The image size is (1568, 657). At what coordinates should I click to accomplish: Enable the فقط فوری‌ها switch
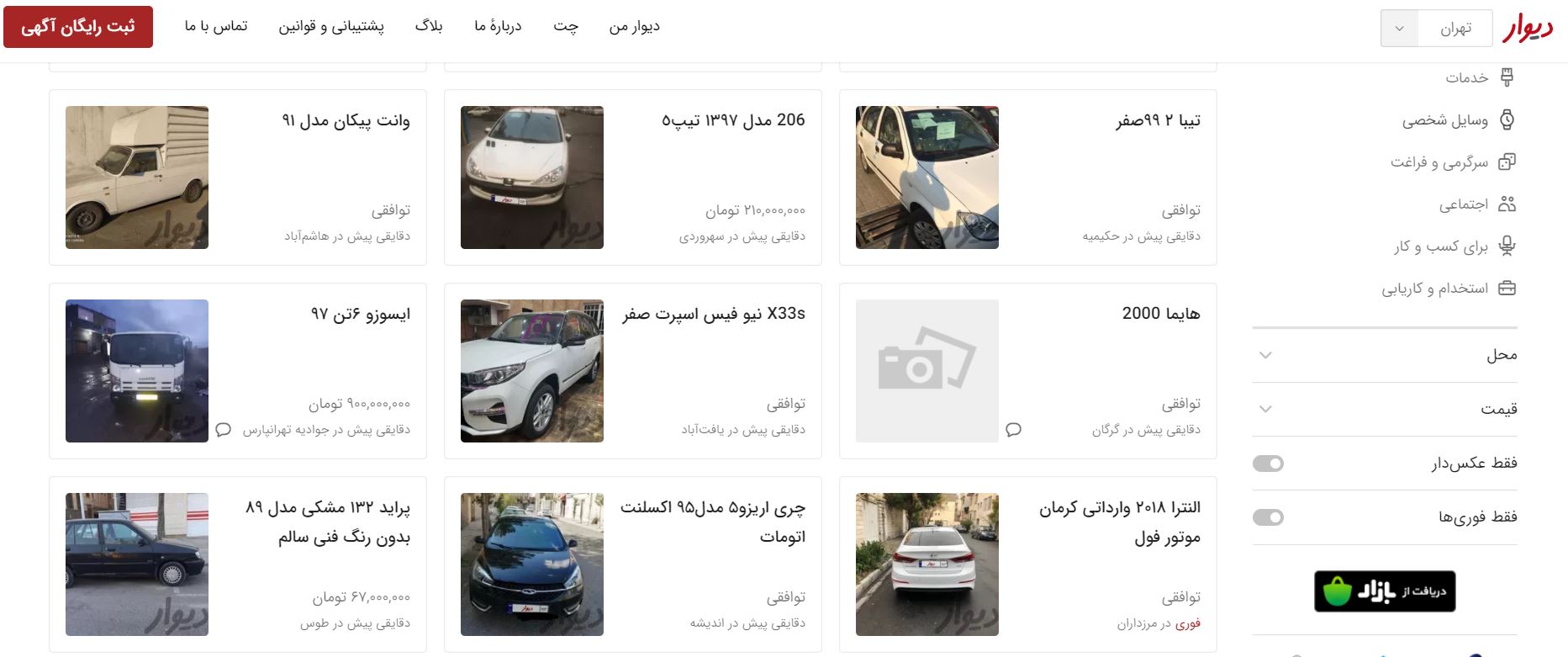(x=1268, y=517)
